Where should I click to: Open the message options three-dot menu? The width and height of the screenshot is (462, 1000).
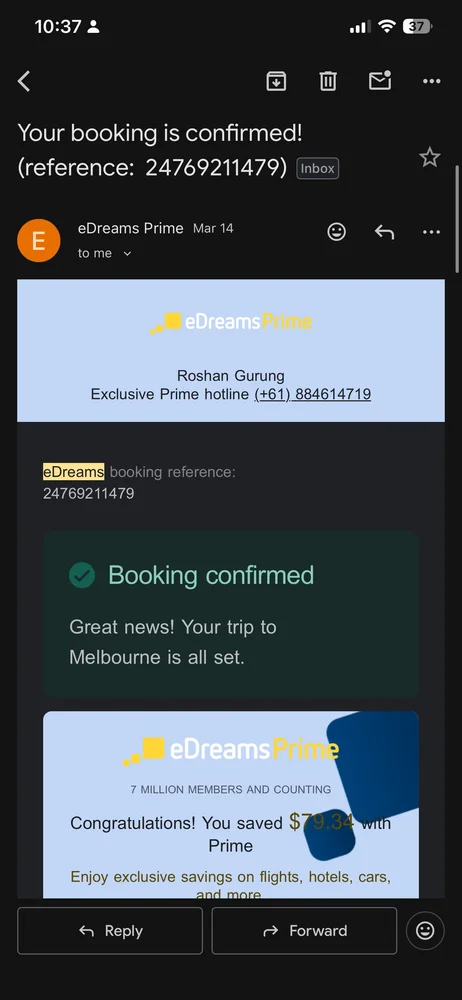click(432, 232)
